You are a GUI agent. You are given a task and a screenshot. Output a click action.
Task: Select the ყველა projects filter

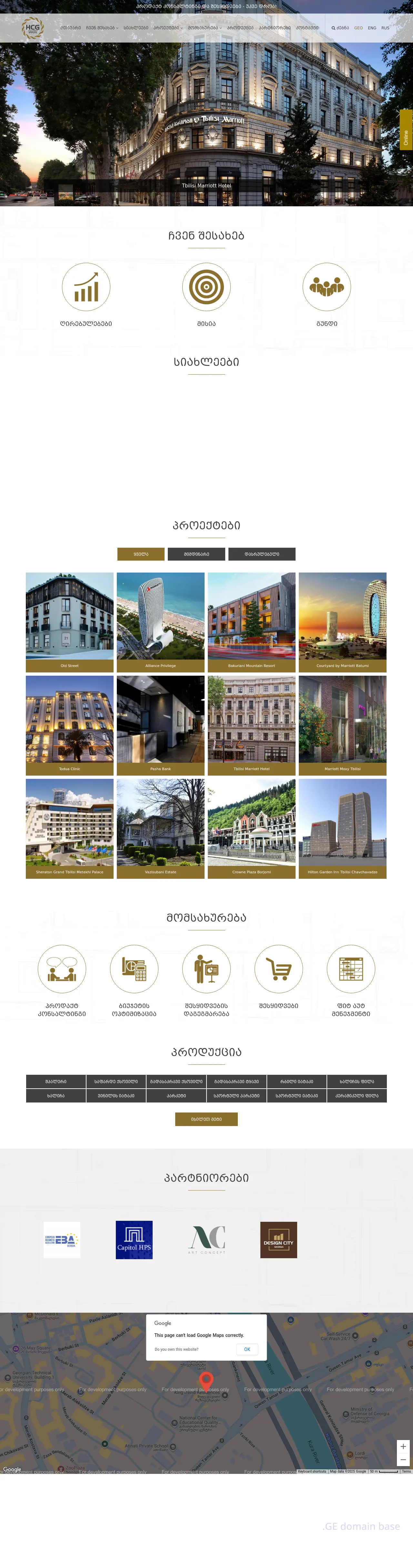141,554
